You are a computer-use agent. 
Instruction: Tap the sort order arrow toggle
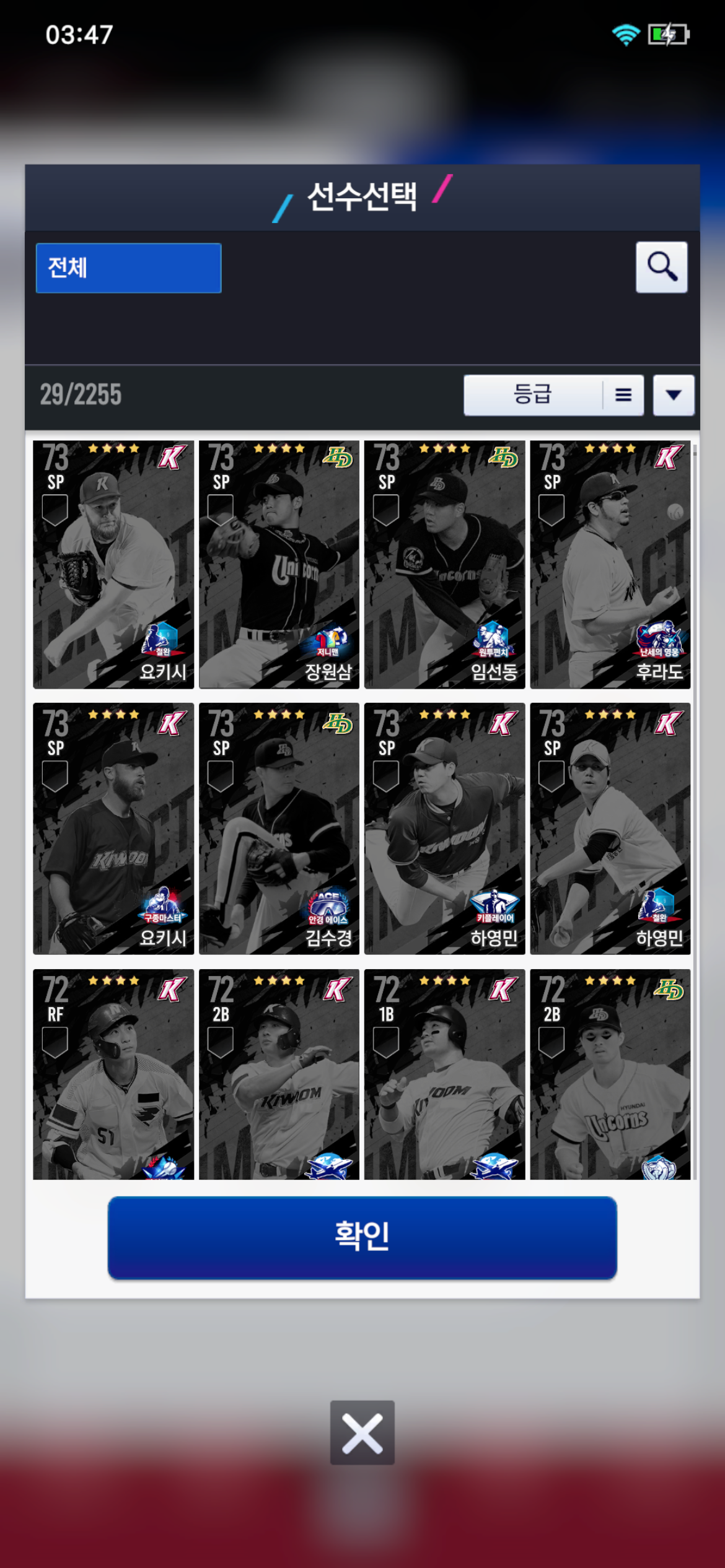pyautogui.click(x=673, y=394)
